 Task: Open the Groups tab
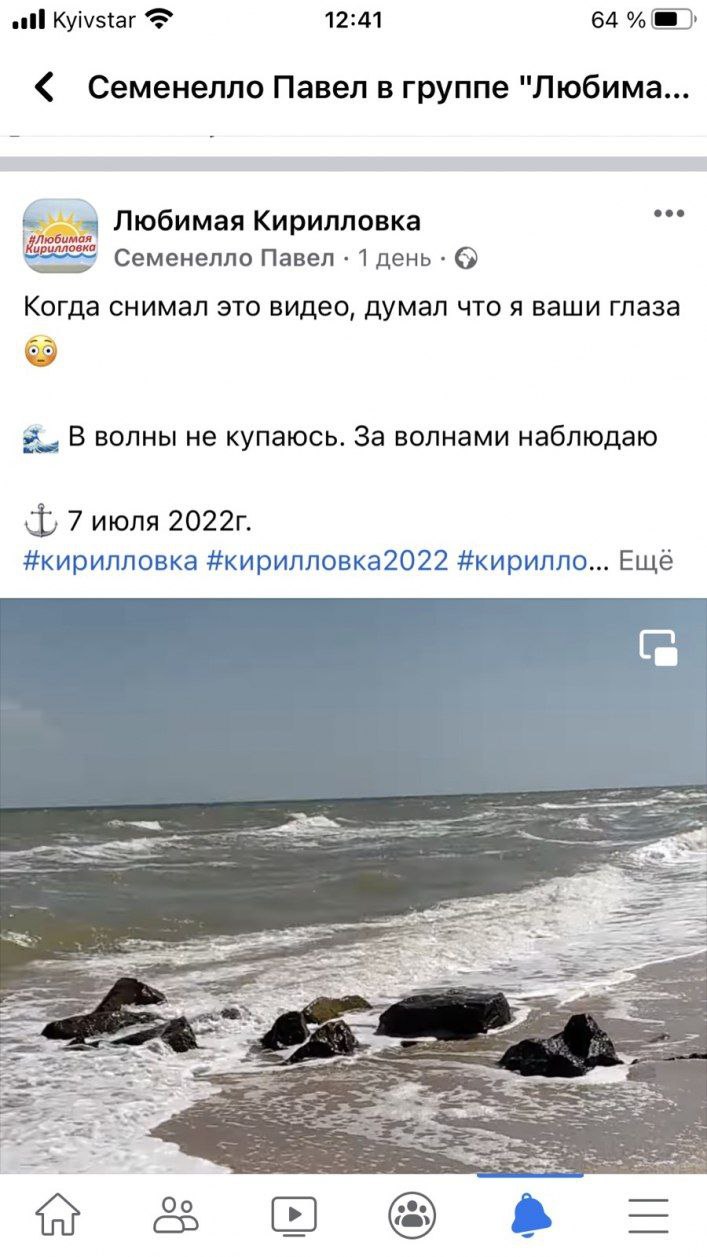[x=412, y=1215]
